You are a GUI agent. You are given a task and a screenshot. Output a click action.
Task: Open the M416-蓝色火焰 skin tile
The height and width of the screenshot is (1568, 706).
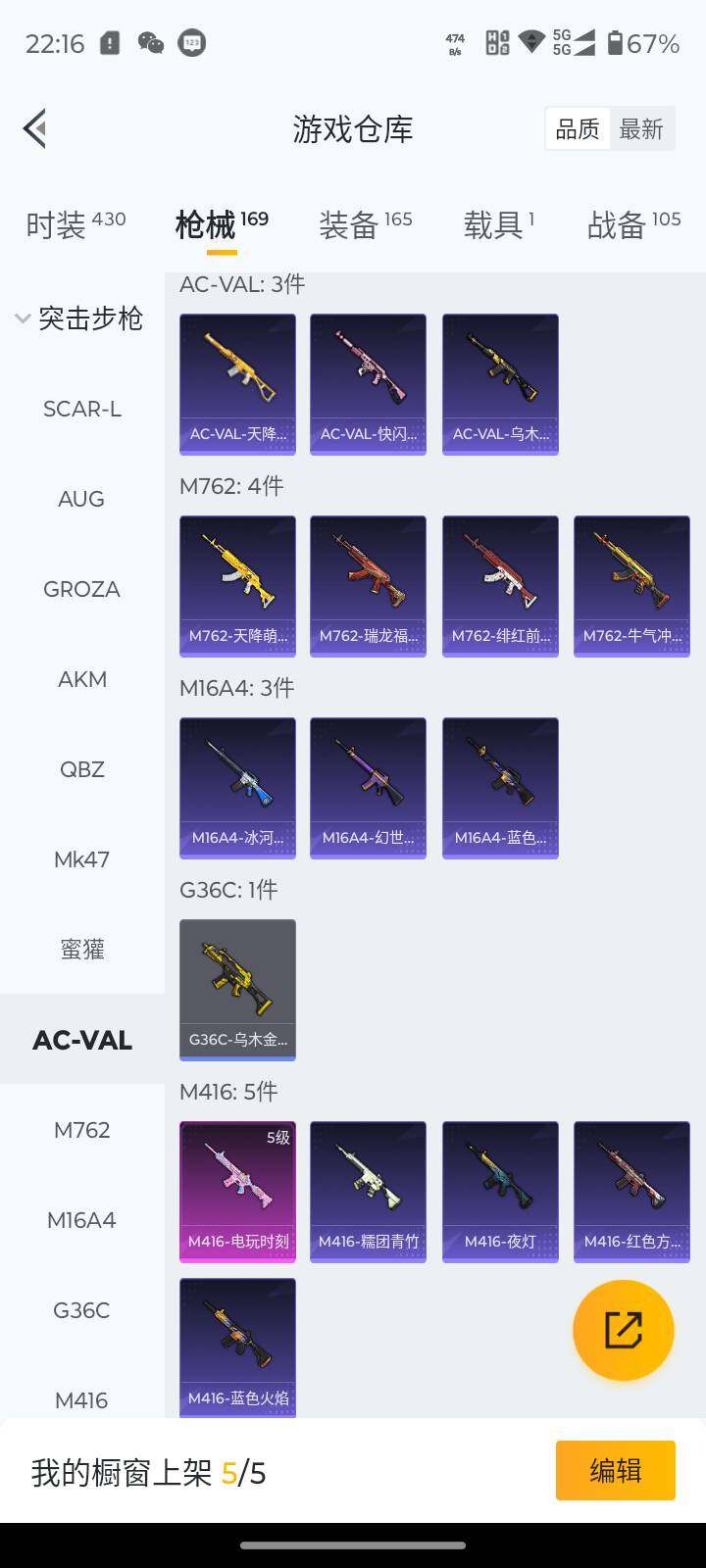237,1347
